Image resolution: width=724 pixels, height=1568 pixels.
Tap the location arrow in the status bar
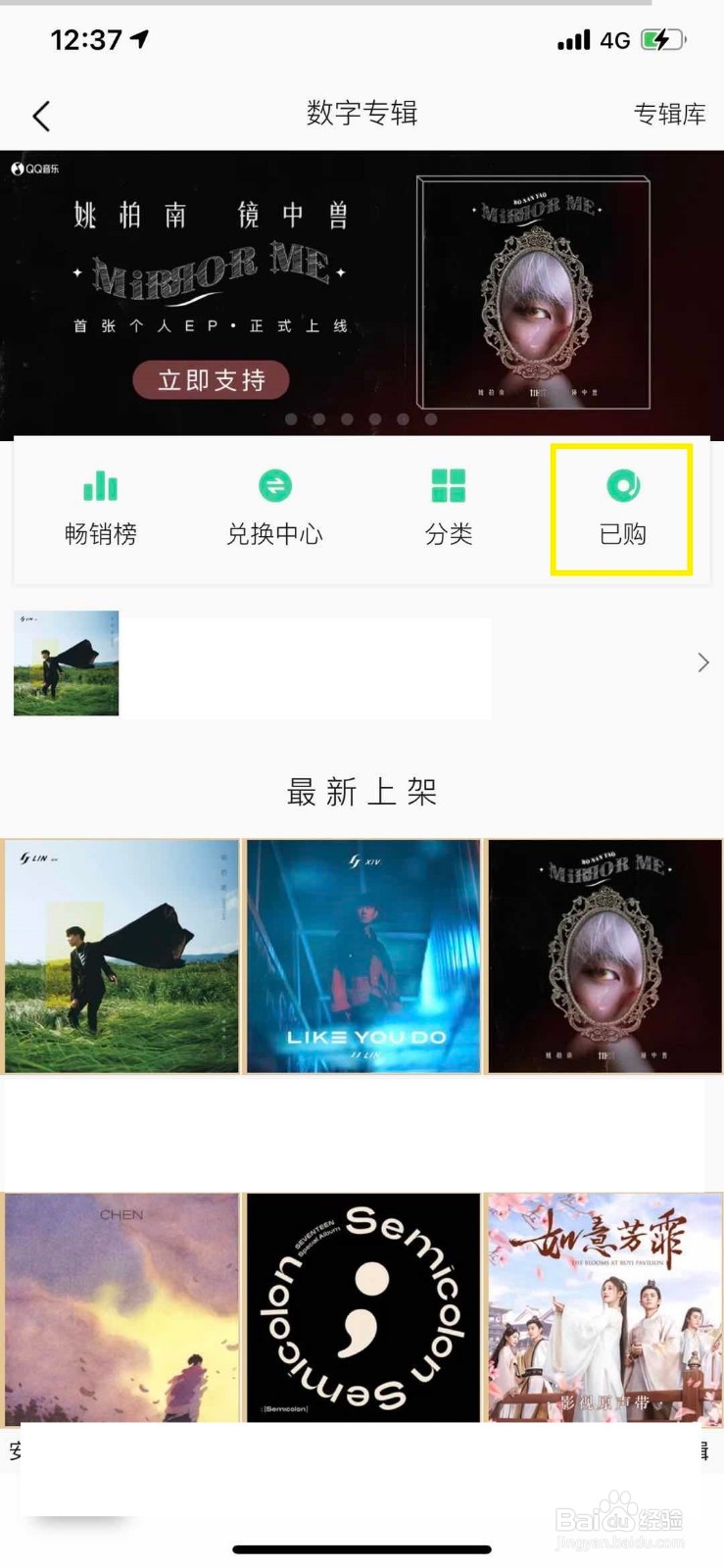pyautogui.click(x=137, y=37)
